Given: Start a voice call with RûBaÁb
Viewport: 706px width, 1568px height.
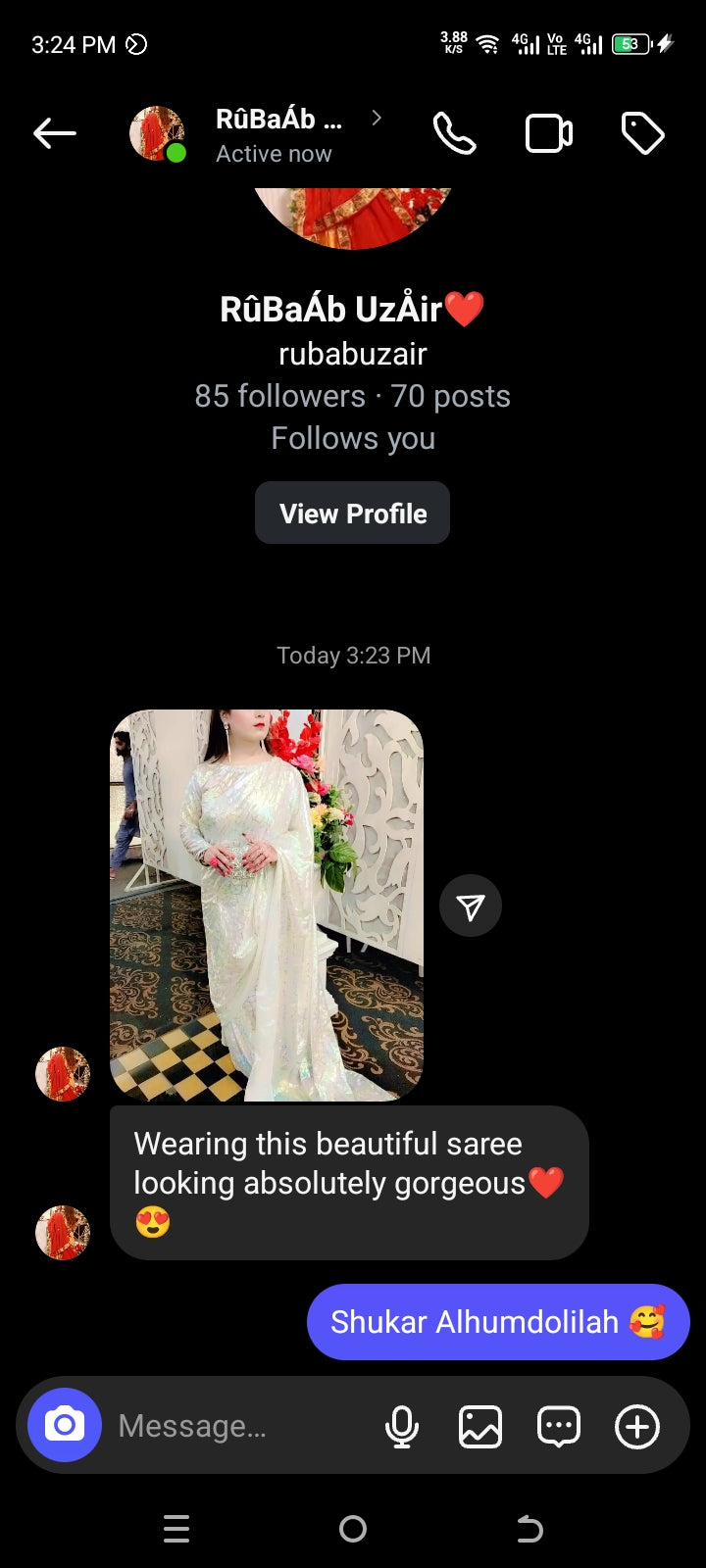Looking at the screenshot, I should coord(454,133).
